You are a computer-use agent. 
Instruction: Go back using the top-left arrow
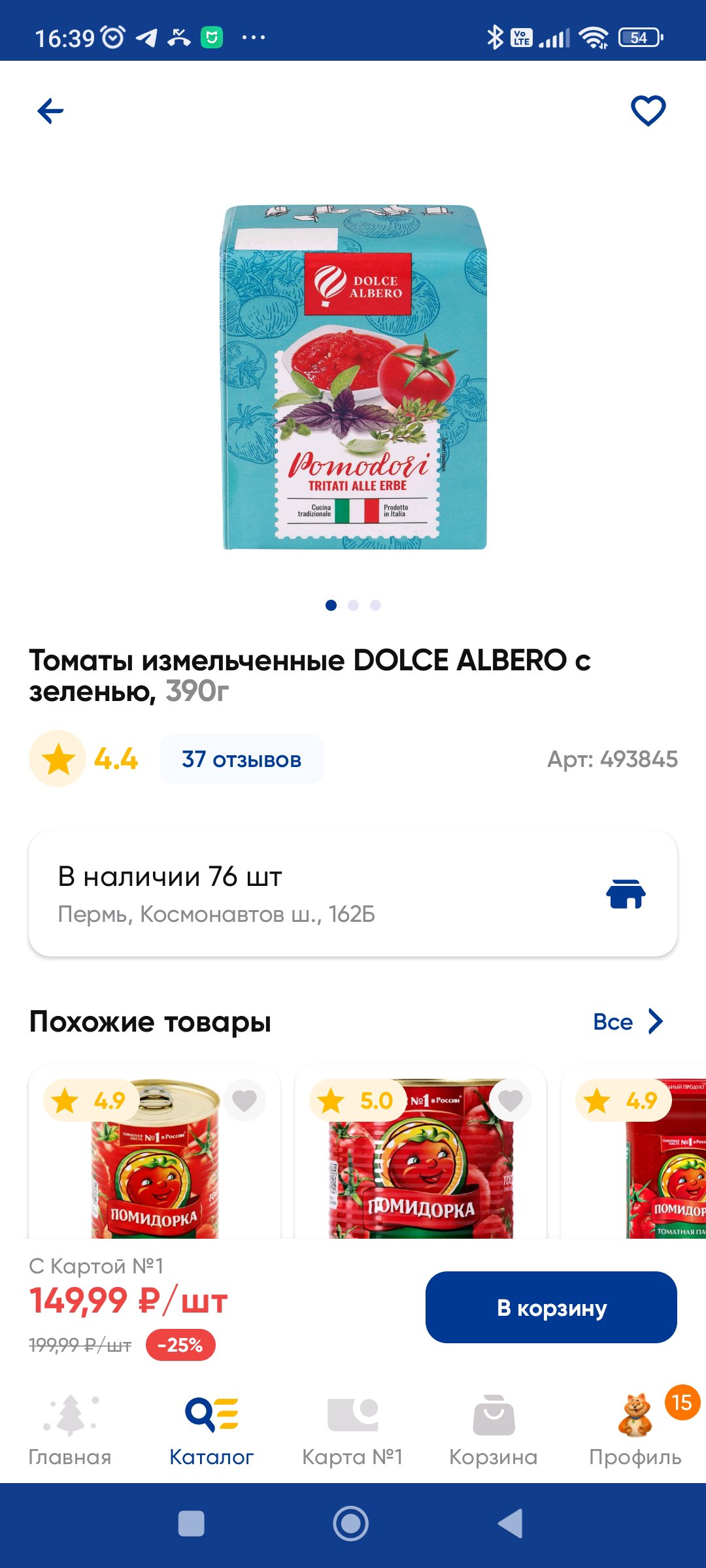(x=50, y=111)
